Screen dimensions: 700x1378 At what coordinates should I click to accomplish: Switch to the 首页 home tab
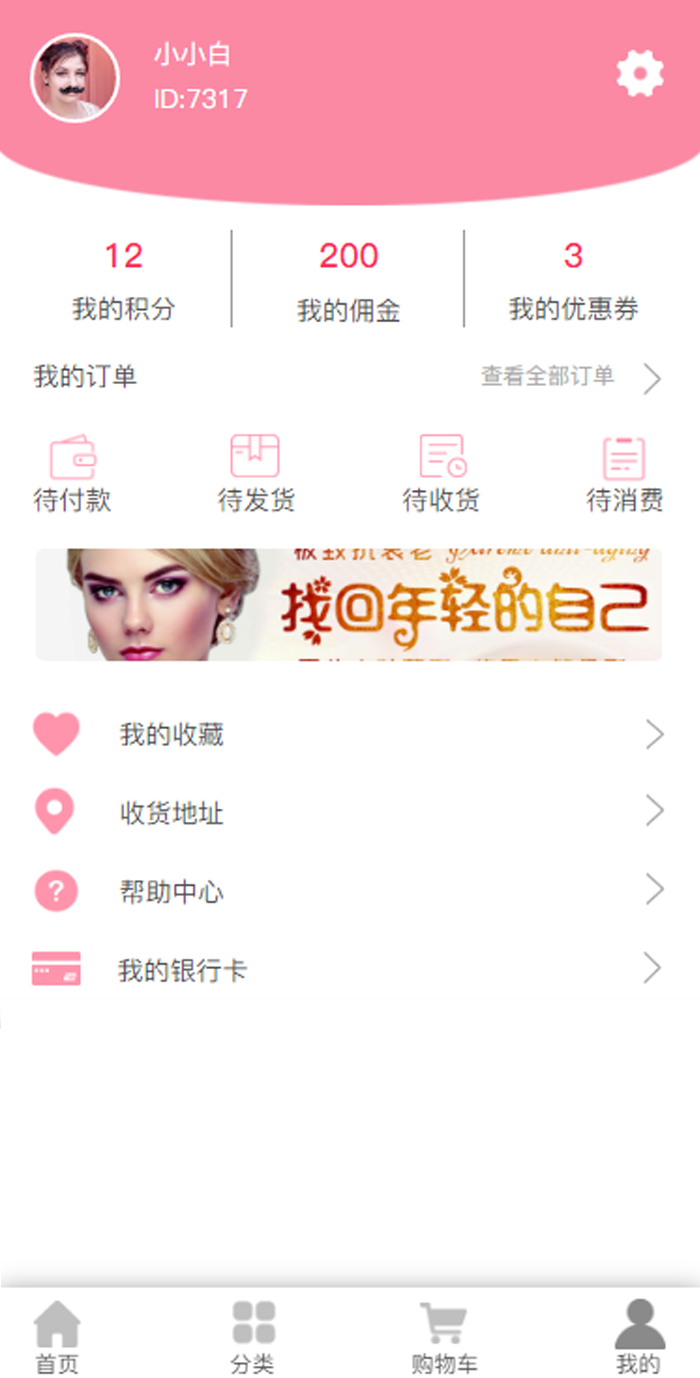tap(57, 1337)
